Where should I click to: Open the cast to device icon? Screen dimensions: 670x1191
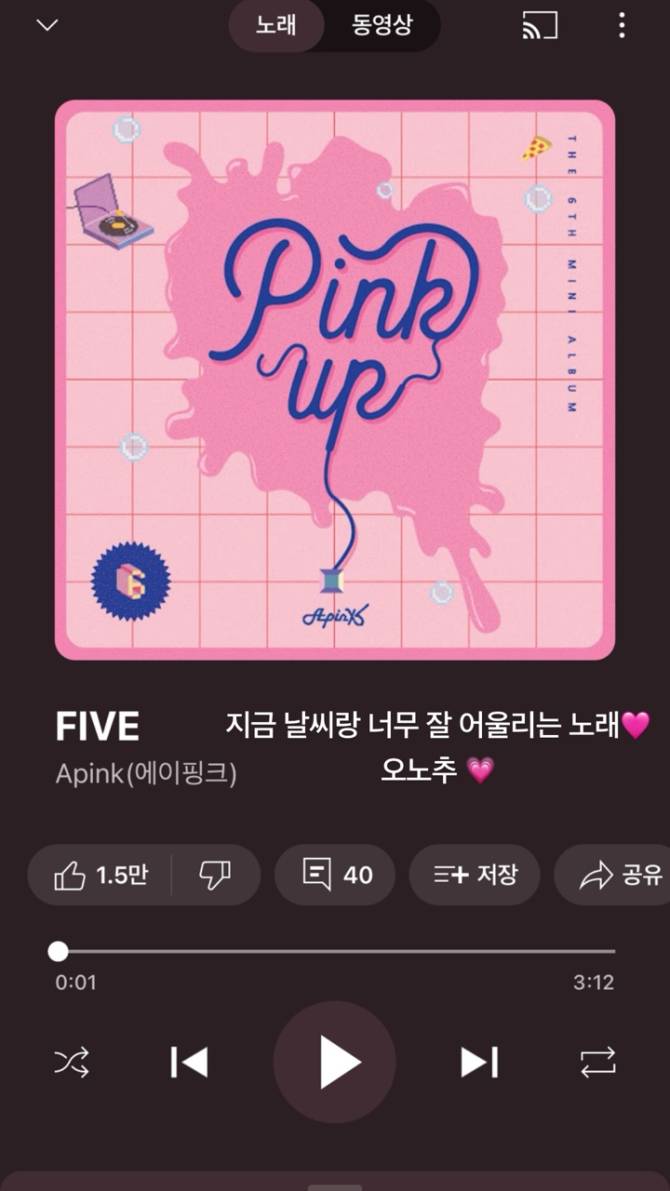coord(540,26)
